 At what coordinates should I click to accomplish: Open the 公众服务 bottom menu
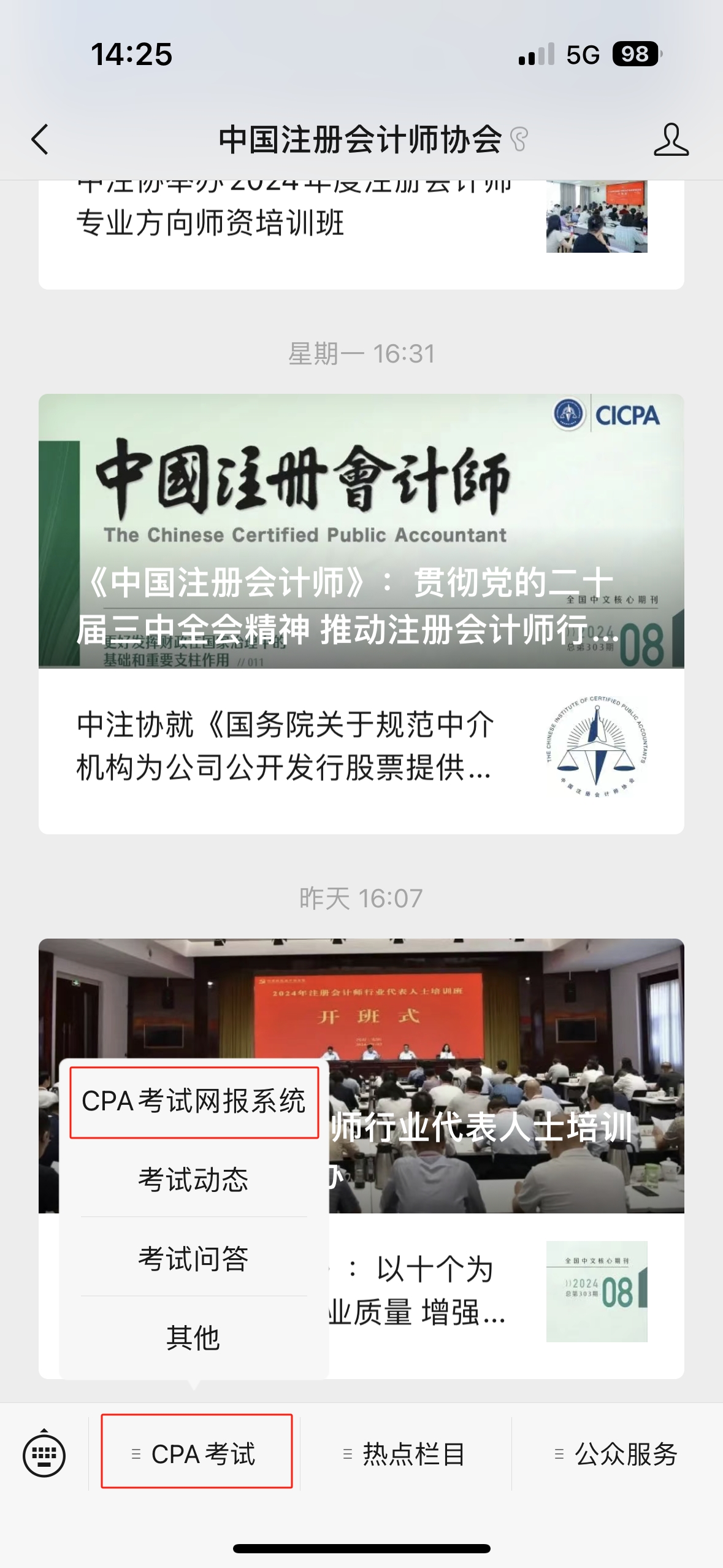click(x=617, y=1454)
